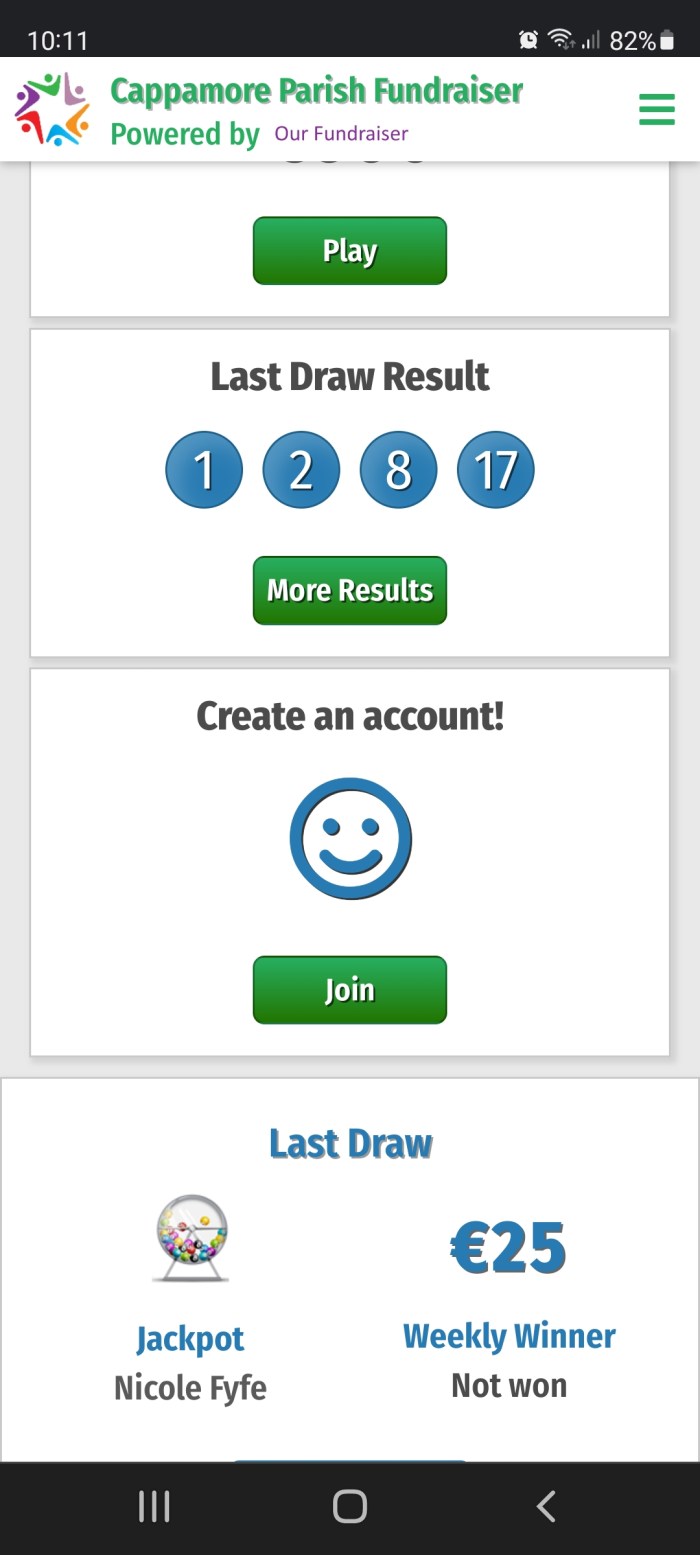Open Cappamore Parish Fundraiser home logo
Screen dimensions: 700x1555
(x=52, y=110)
